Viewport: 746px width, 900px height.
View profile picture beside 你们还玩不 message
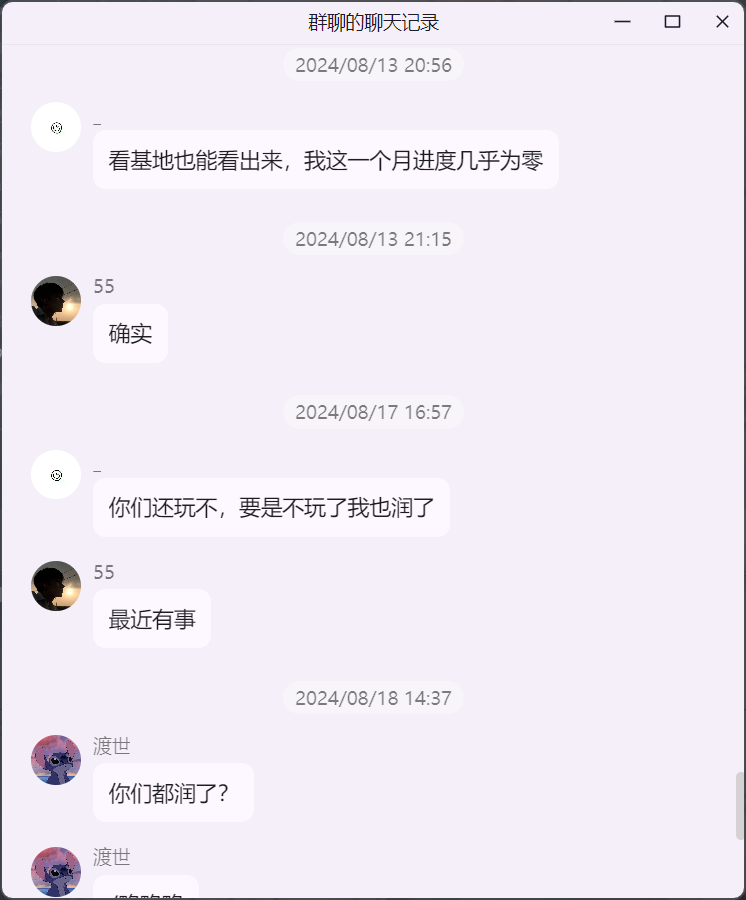(56, 474)
